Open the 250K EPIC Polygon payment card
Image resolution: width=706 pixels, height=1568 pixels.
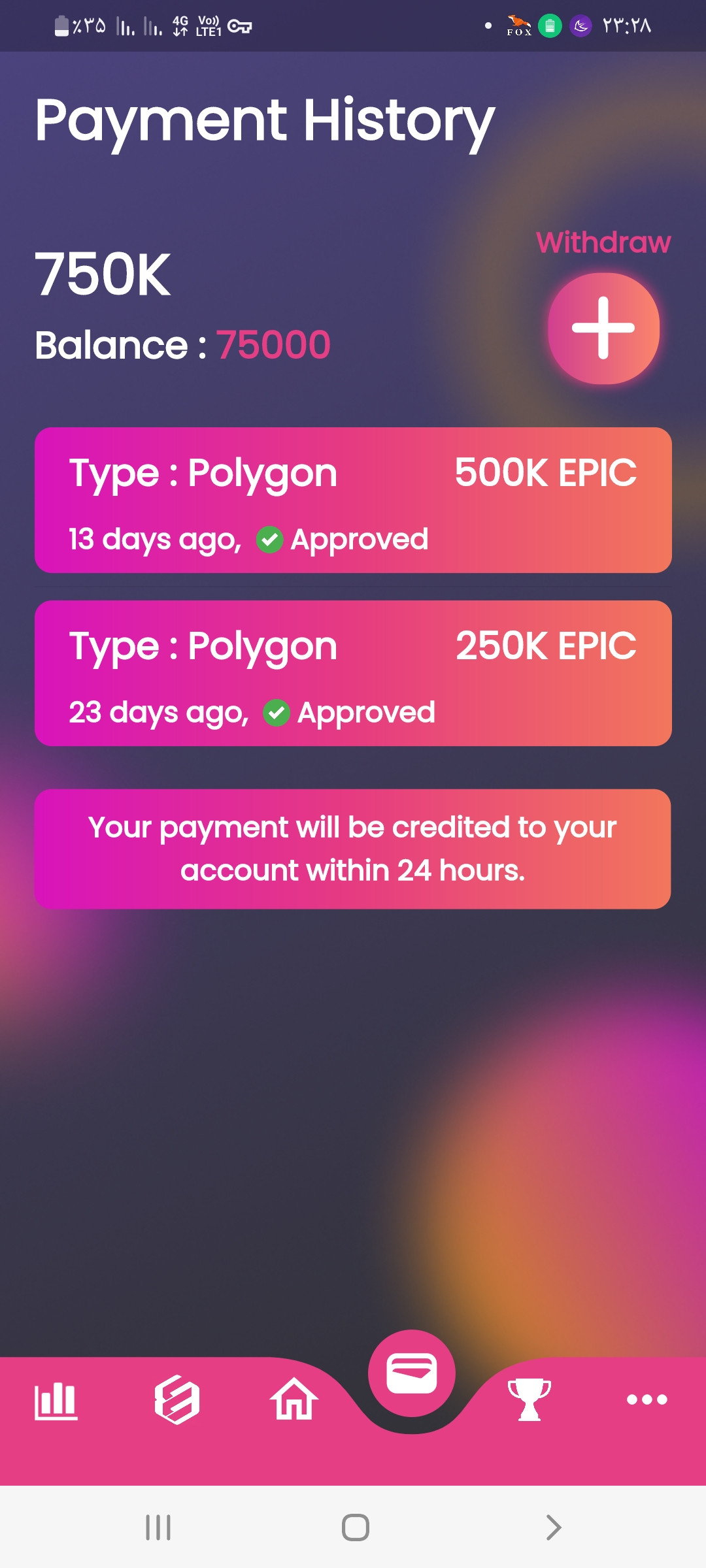click(x=353, y=674)
